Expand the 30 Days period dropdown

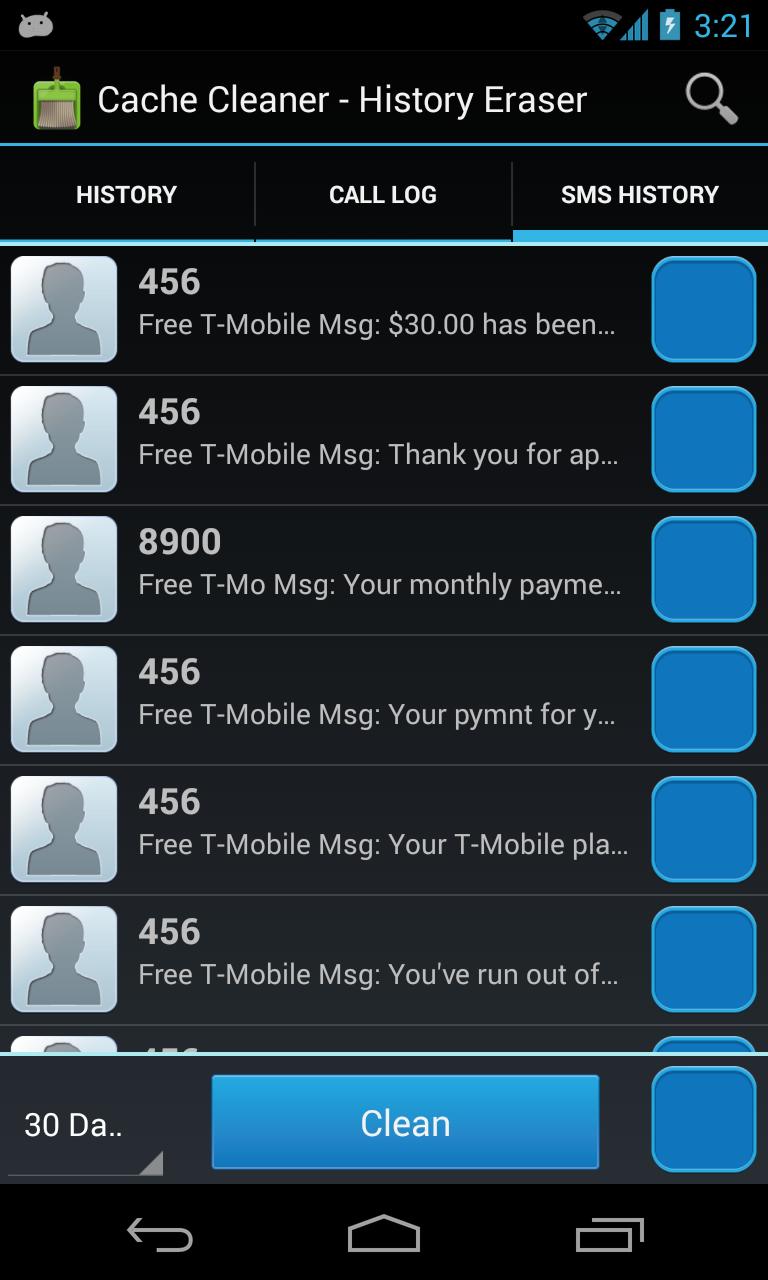tap(85, 1125)
